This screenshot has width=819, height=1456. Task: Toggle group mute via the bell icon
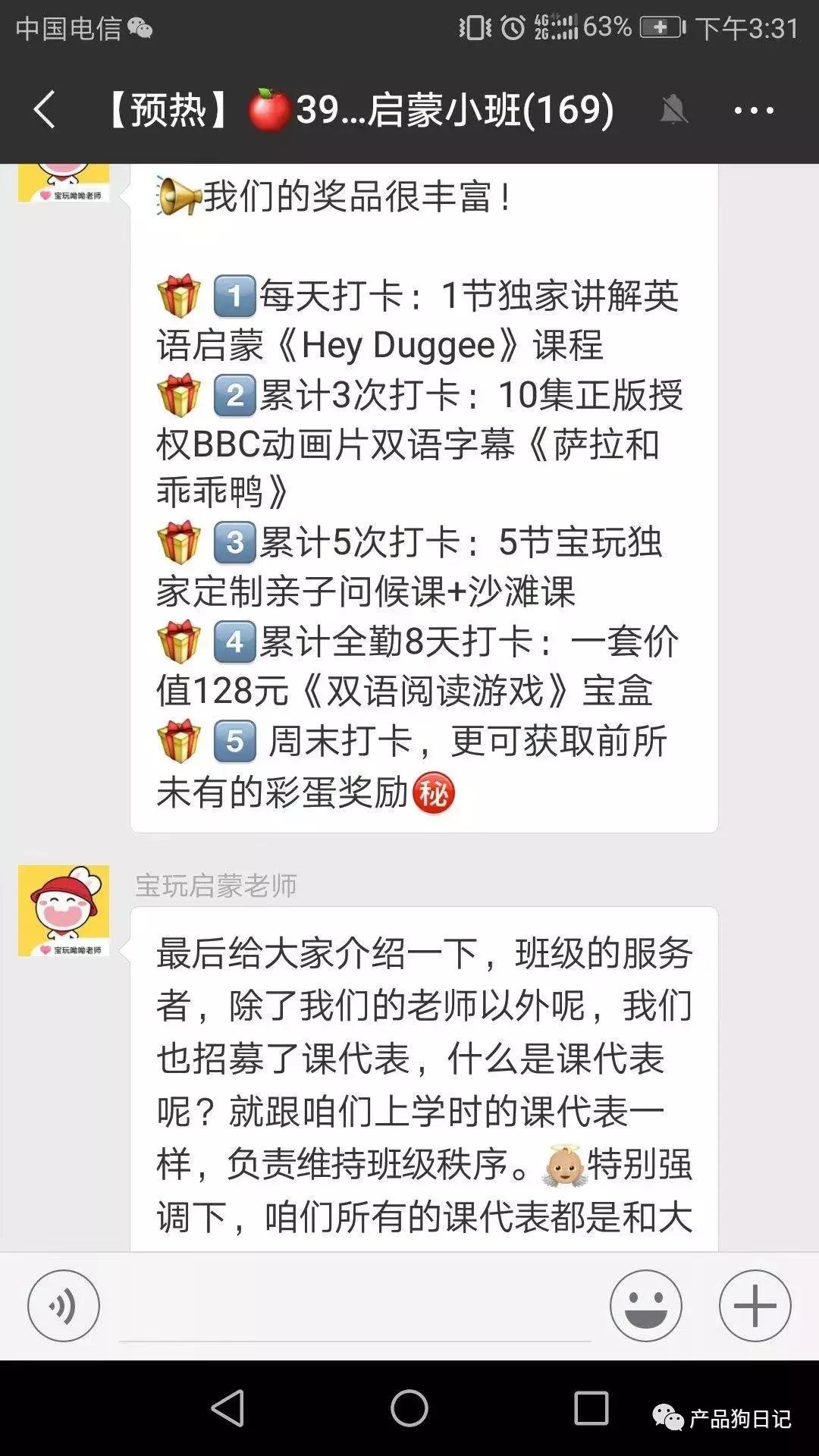tap(673, 110)
